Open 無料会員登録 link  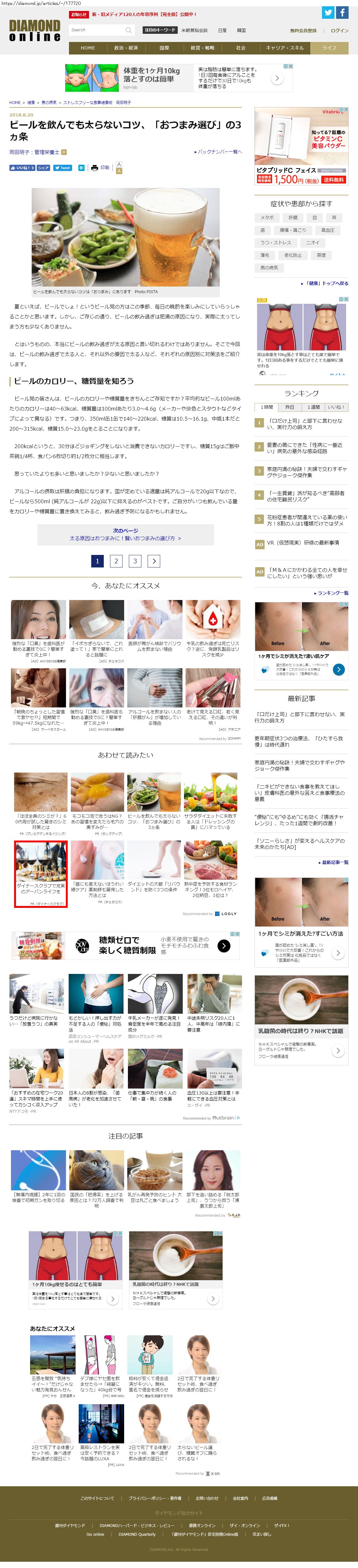[303, 30]
